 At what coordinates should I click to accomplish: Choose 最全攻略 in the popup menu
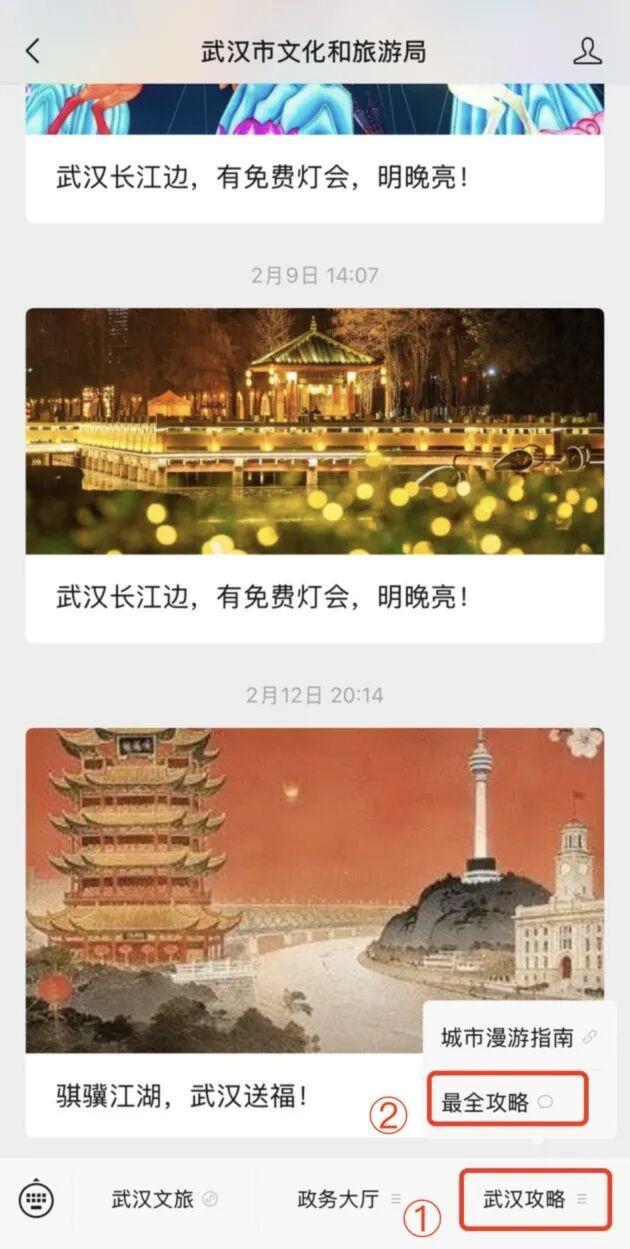point(507,1100)
